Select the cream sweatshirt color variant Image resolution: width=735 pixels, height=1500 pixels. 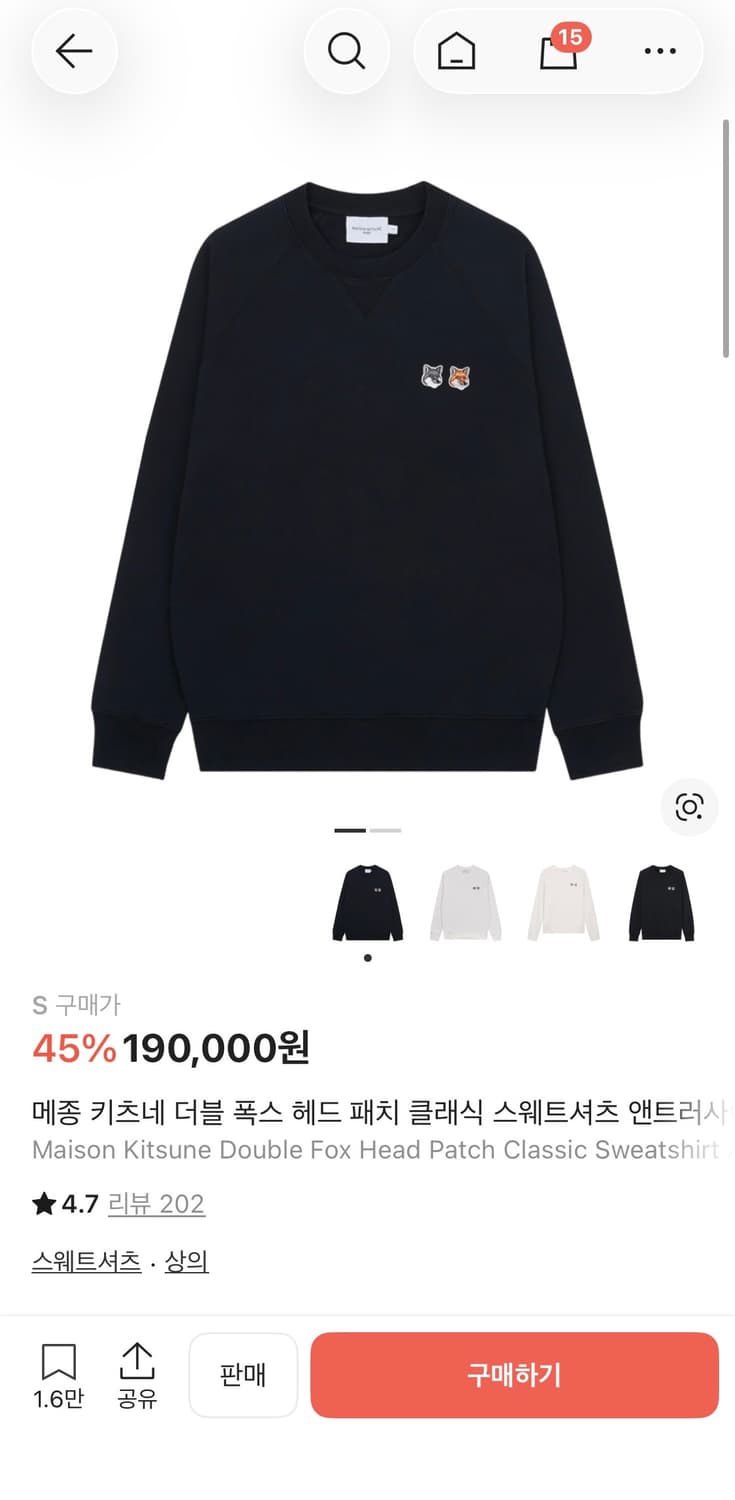click(564, 902)
